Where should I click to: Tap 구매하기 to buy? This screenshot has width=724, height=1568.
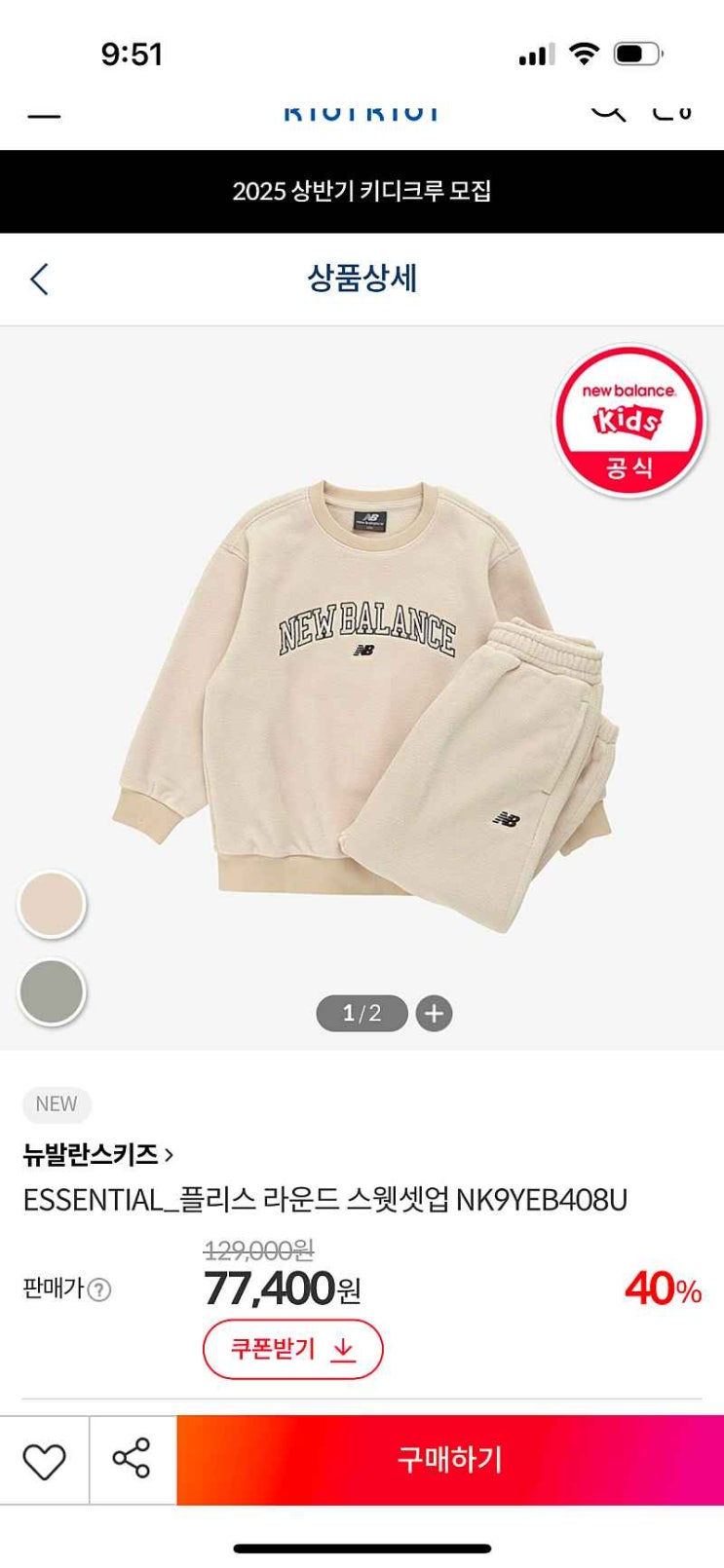pos(449,1460)
